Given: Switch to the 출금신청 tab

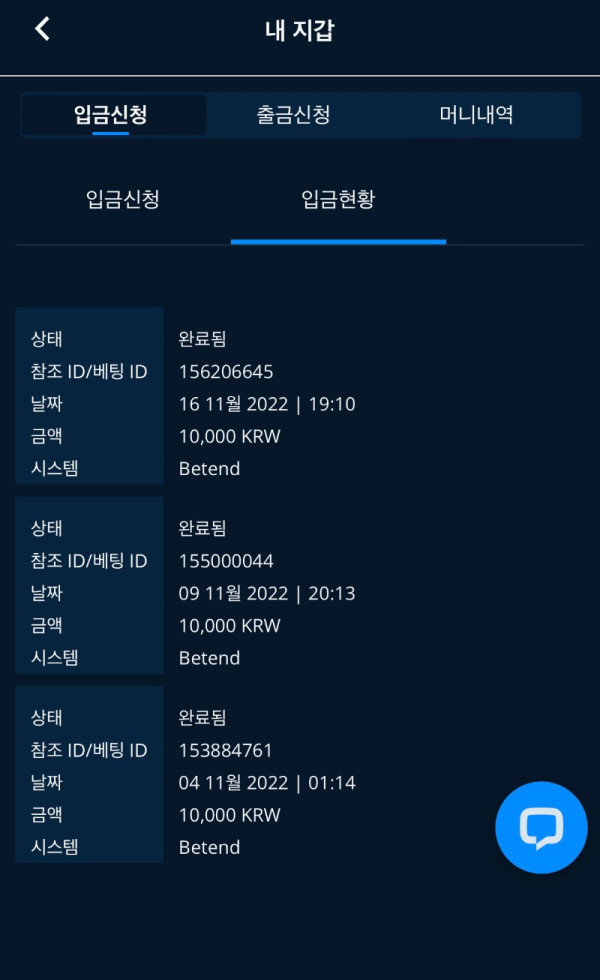Looking at the screenshot, I should point(293,115).
